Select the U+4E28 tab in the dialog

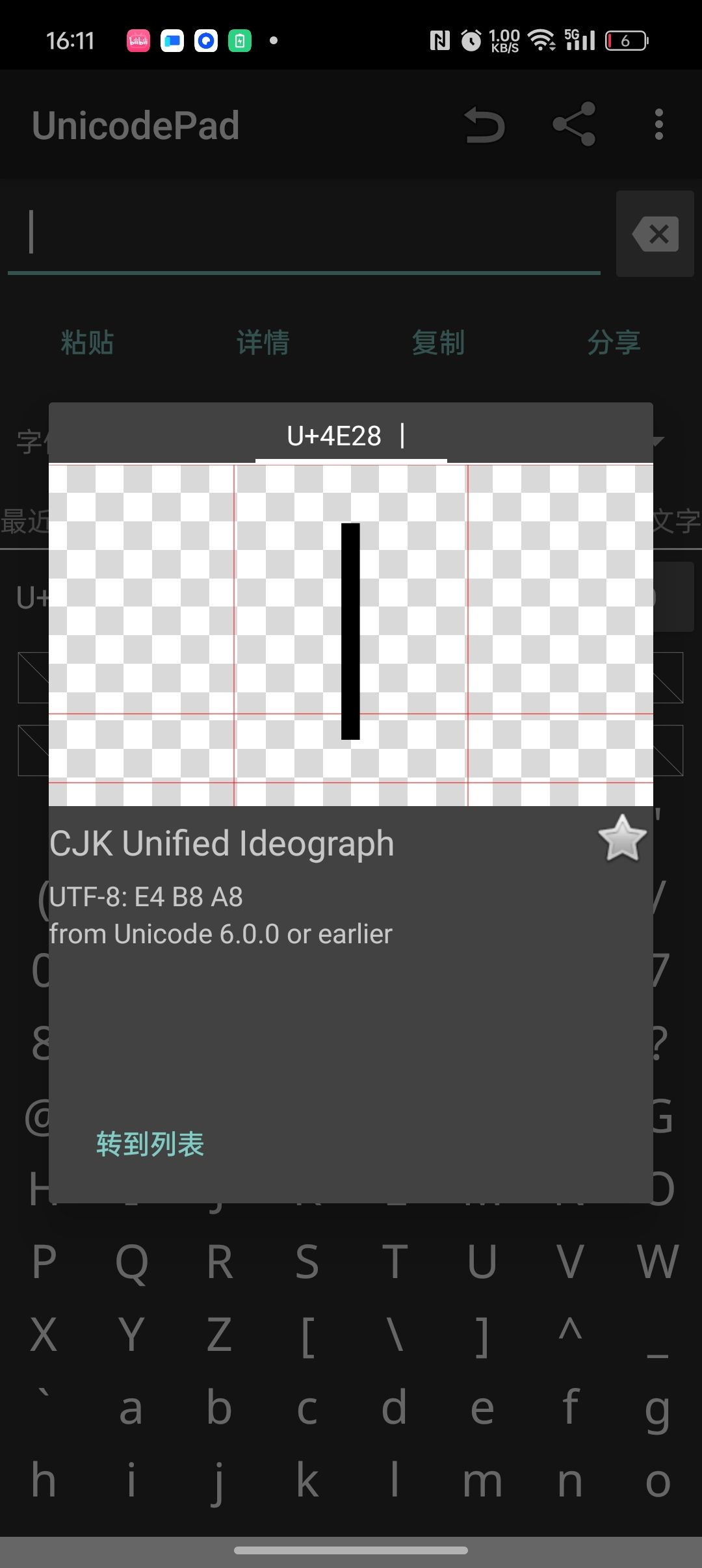(350, 436)
